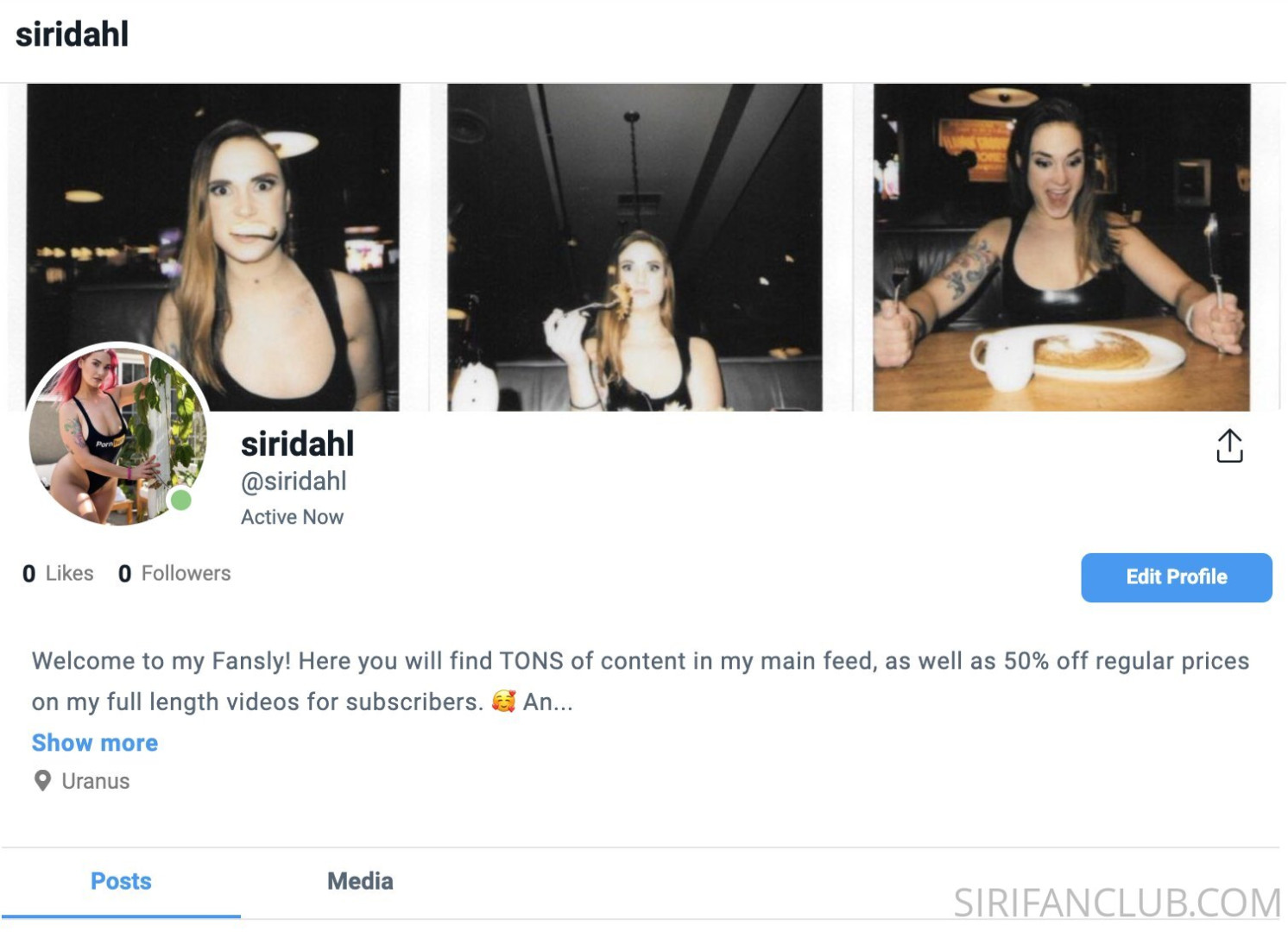1288x932 pixels.
Task: Tap the Edit Profile button
Action: [1176, 577]
